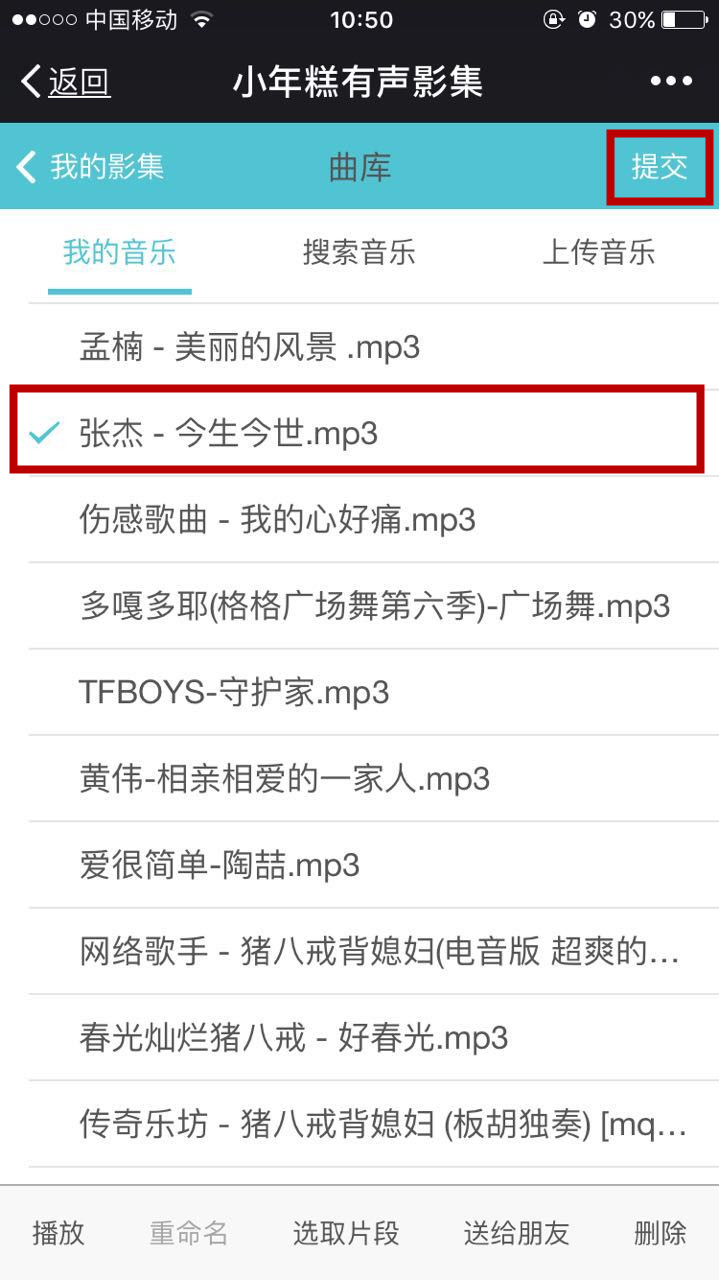719x1280 pixels.
Task: Tap 播放 to play the song
Action: coord(58,1233)
